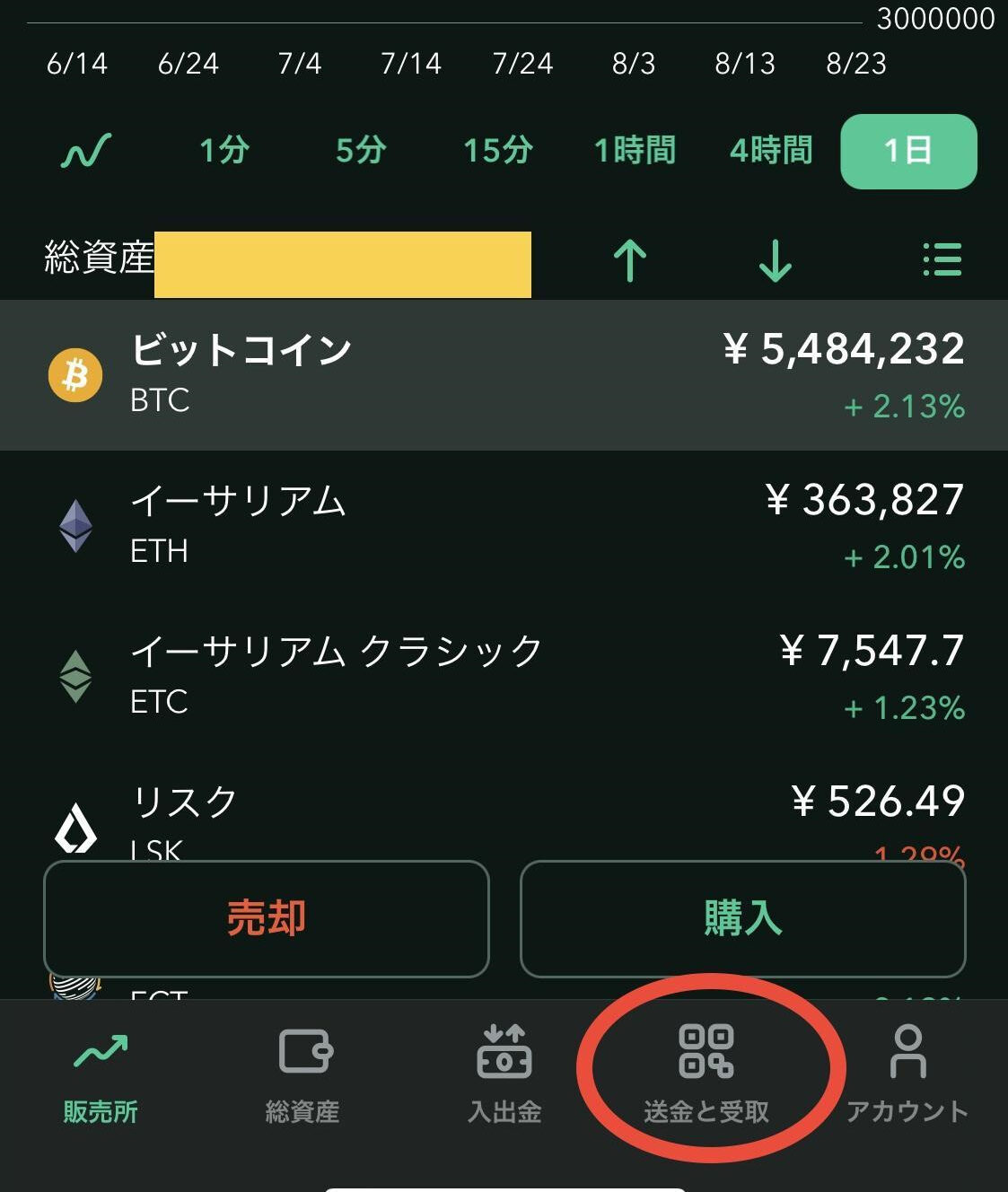1008x1192 pixels.
Task: Sort list descending with the down arrow
Action: click(x=773, y=261)
